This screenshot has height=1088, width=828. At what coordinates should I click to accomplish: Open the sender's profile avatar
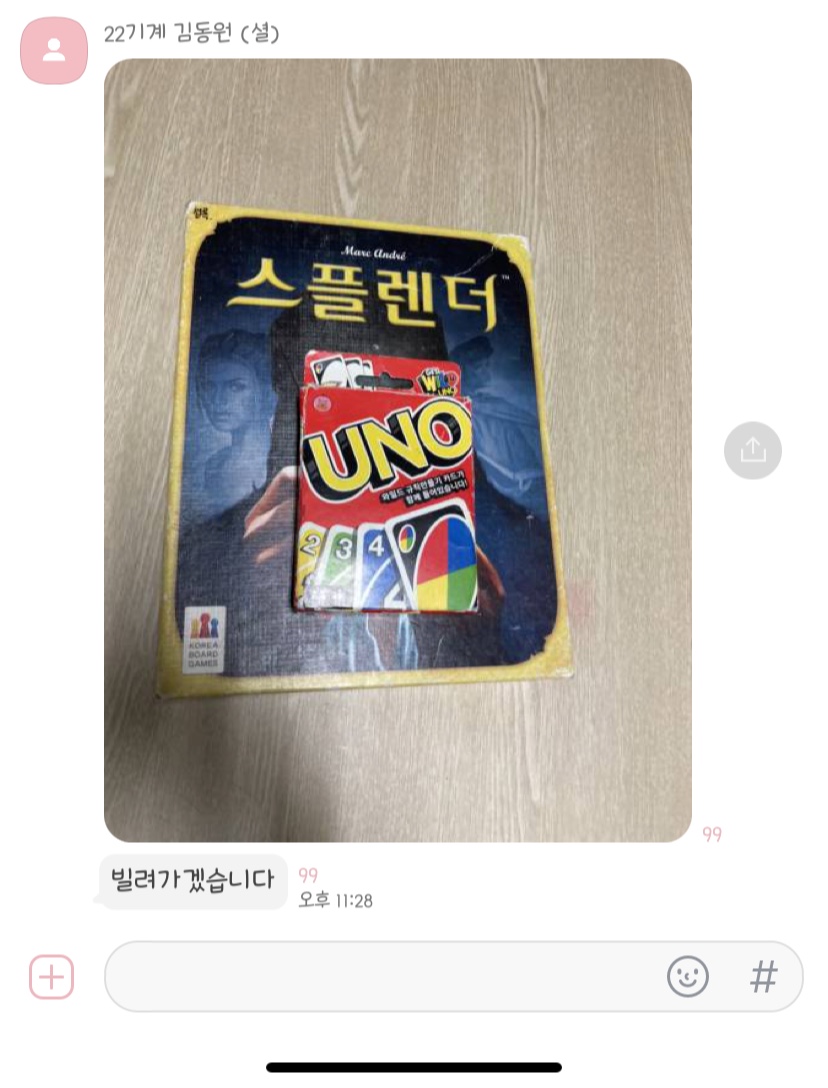54,51
